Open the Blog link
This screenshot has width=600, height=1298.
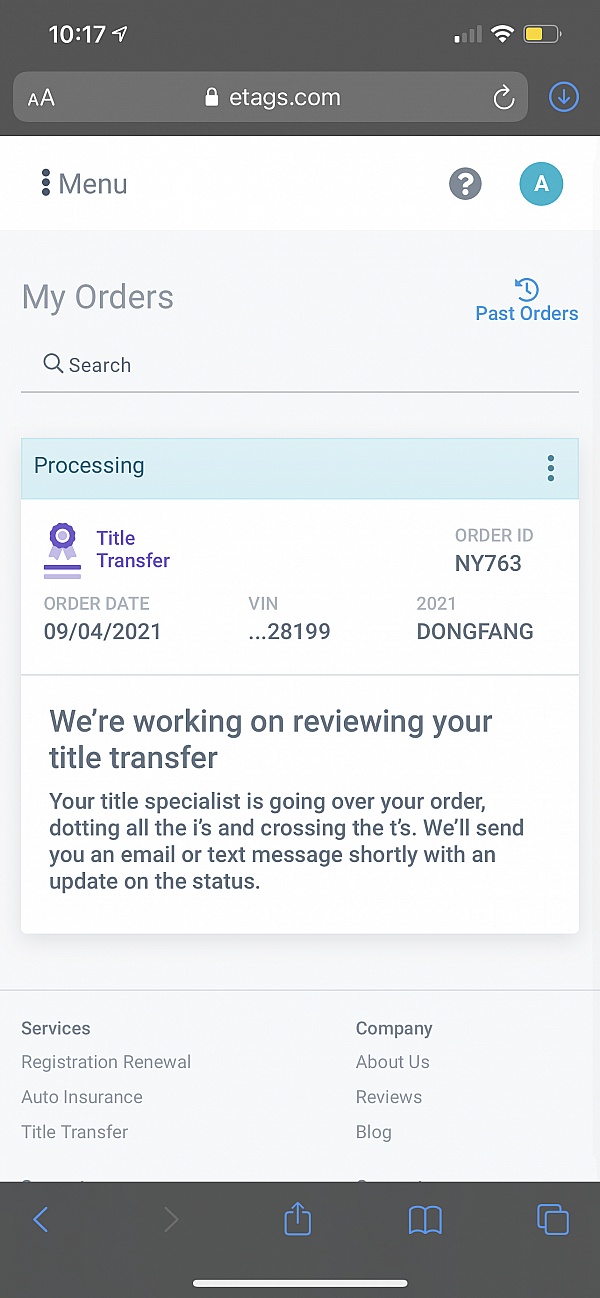[x=374, y=1132]
